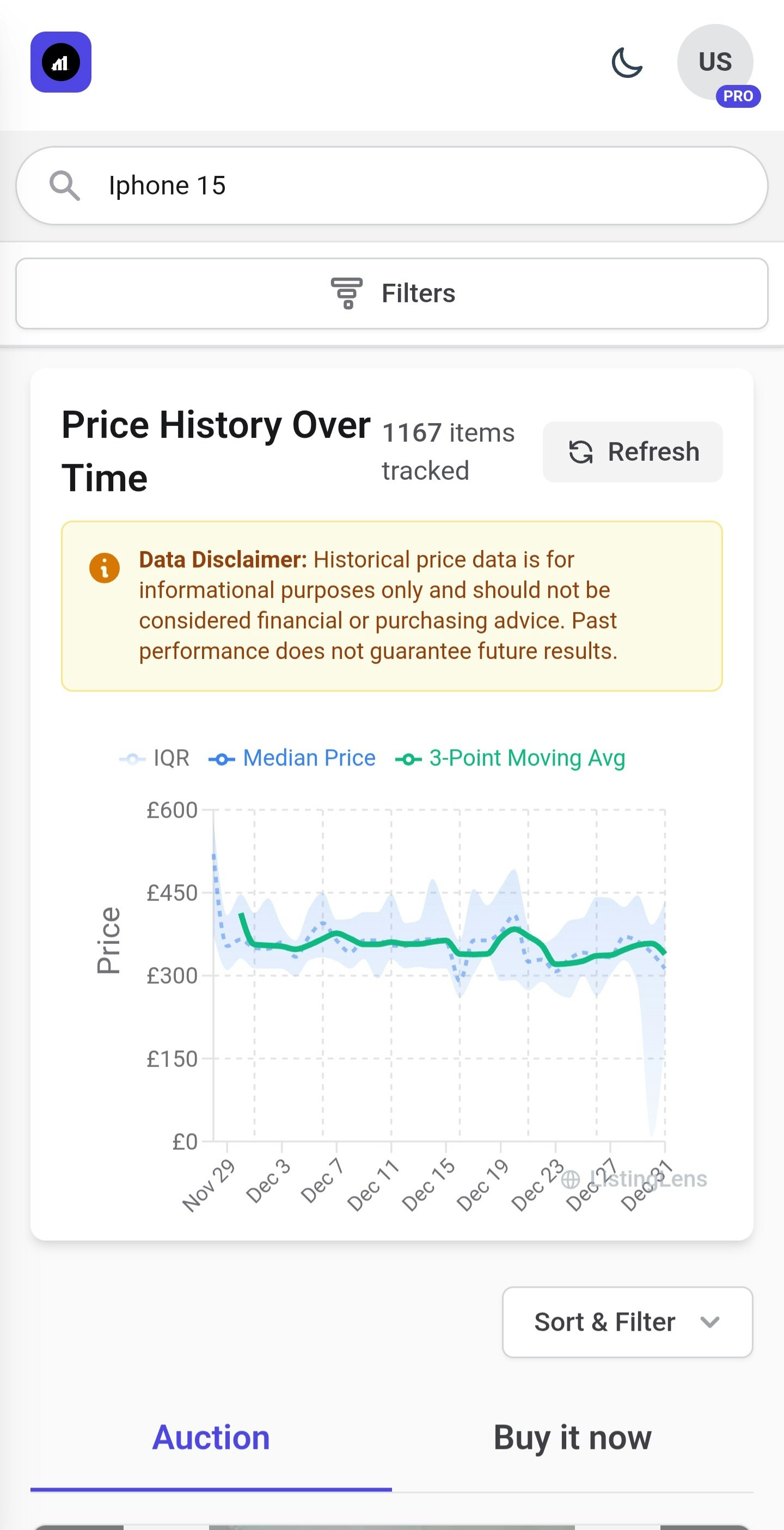Viewport: 784px width, 1530px height.
Task: Click the circular refresh arrow icon
Action: point(582,452)
